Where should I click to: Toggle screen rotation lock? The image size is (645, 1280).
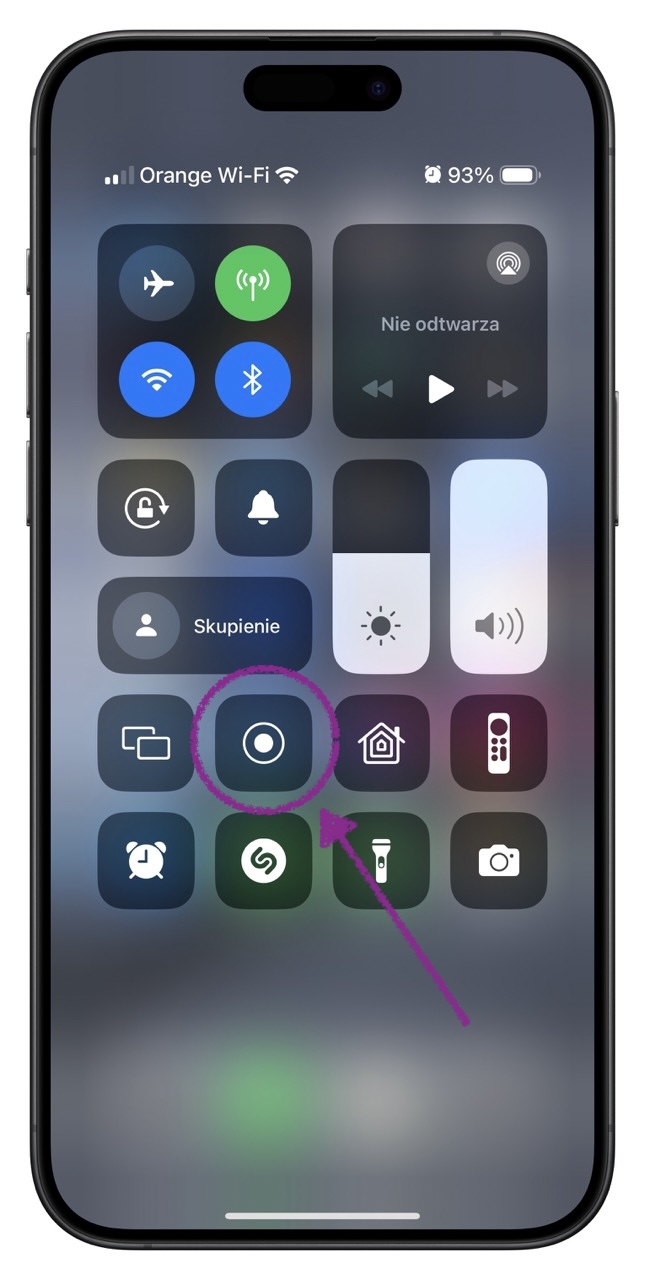point(146,508)
